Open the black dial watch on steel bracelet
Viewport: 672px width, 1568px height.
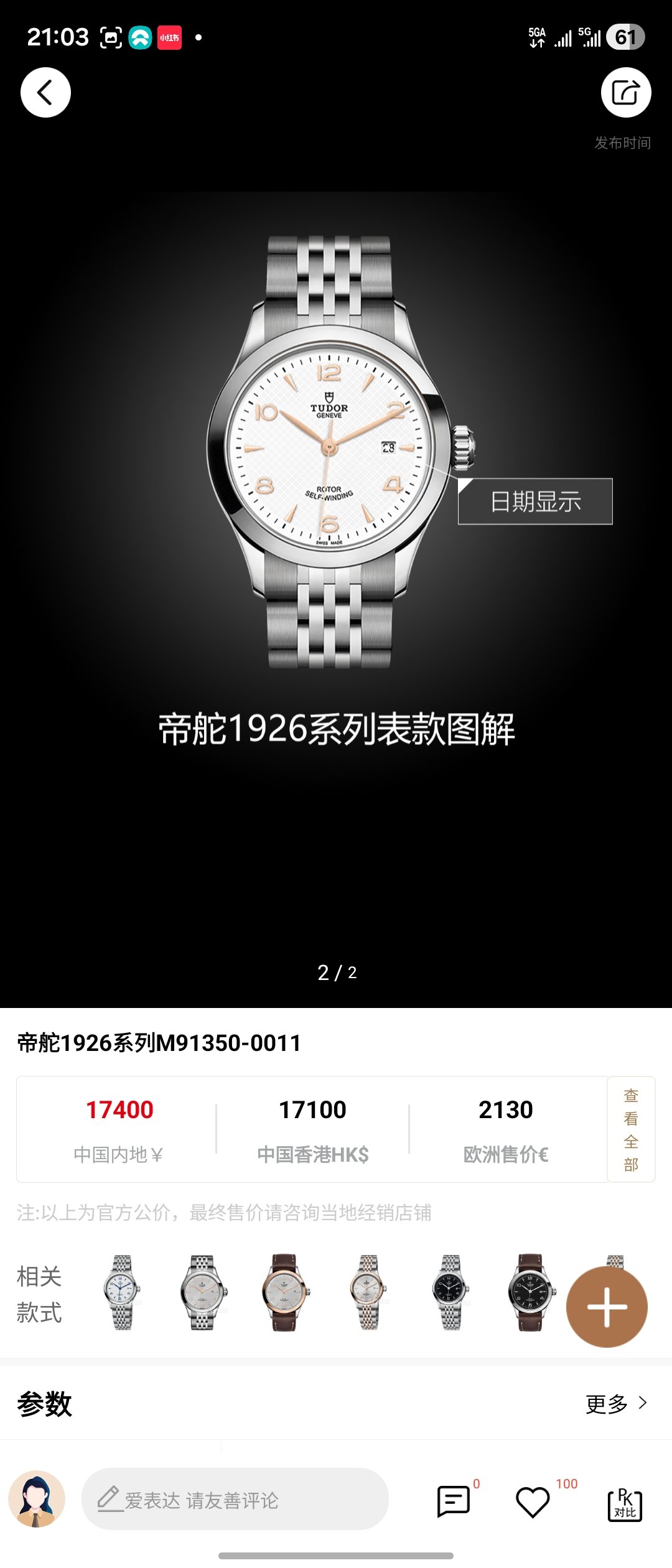tap(450, 1293)
